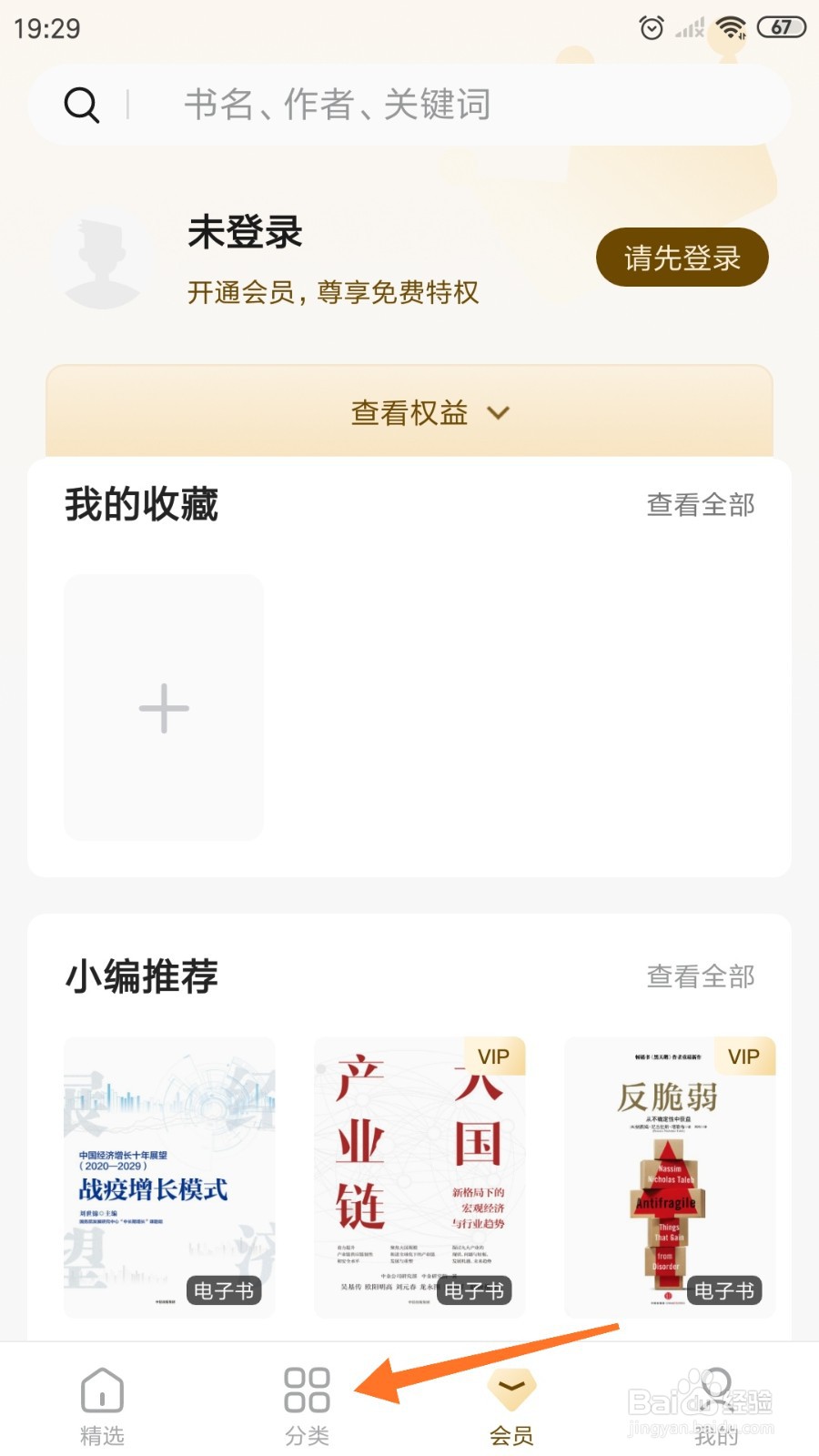Tap the 请先登录 login button

682,258
